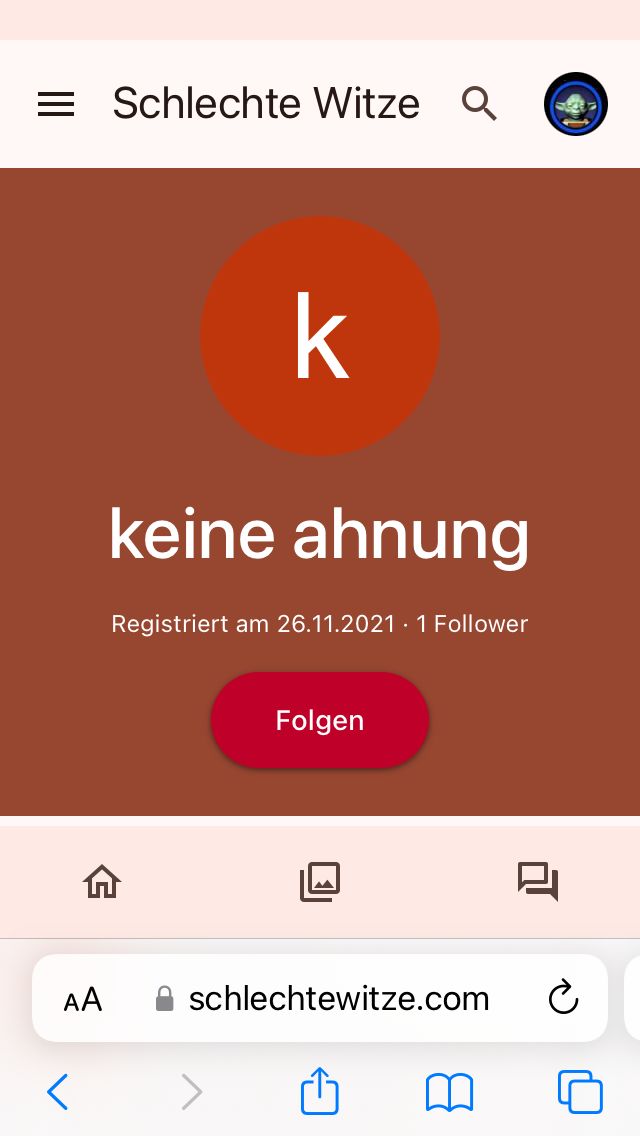Open the hamburger drawer menu
The image size is (640, 1136).
coord(56,104)
